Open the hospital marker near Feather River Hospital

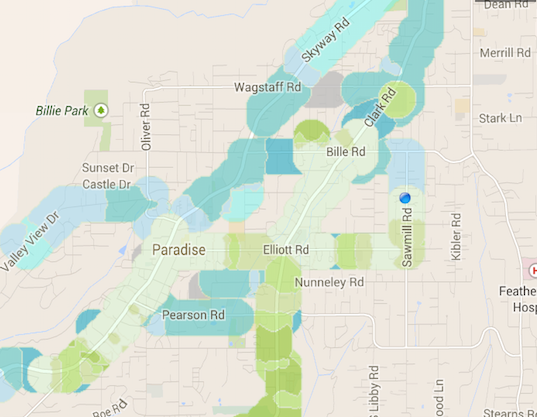(533, 270)
